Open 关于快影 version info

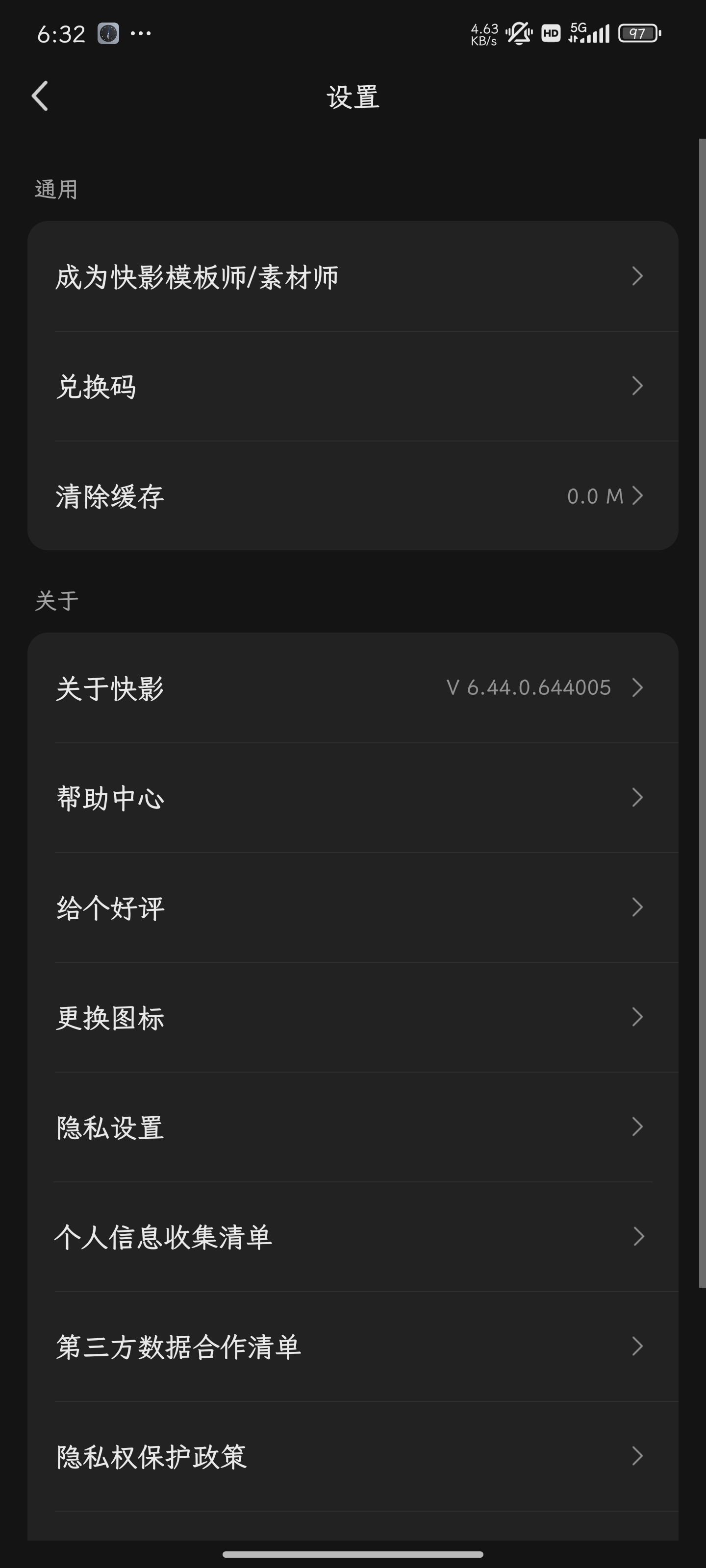[352, 688]
